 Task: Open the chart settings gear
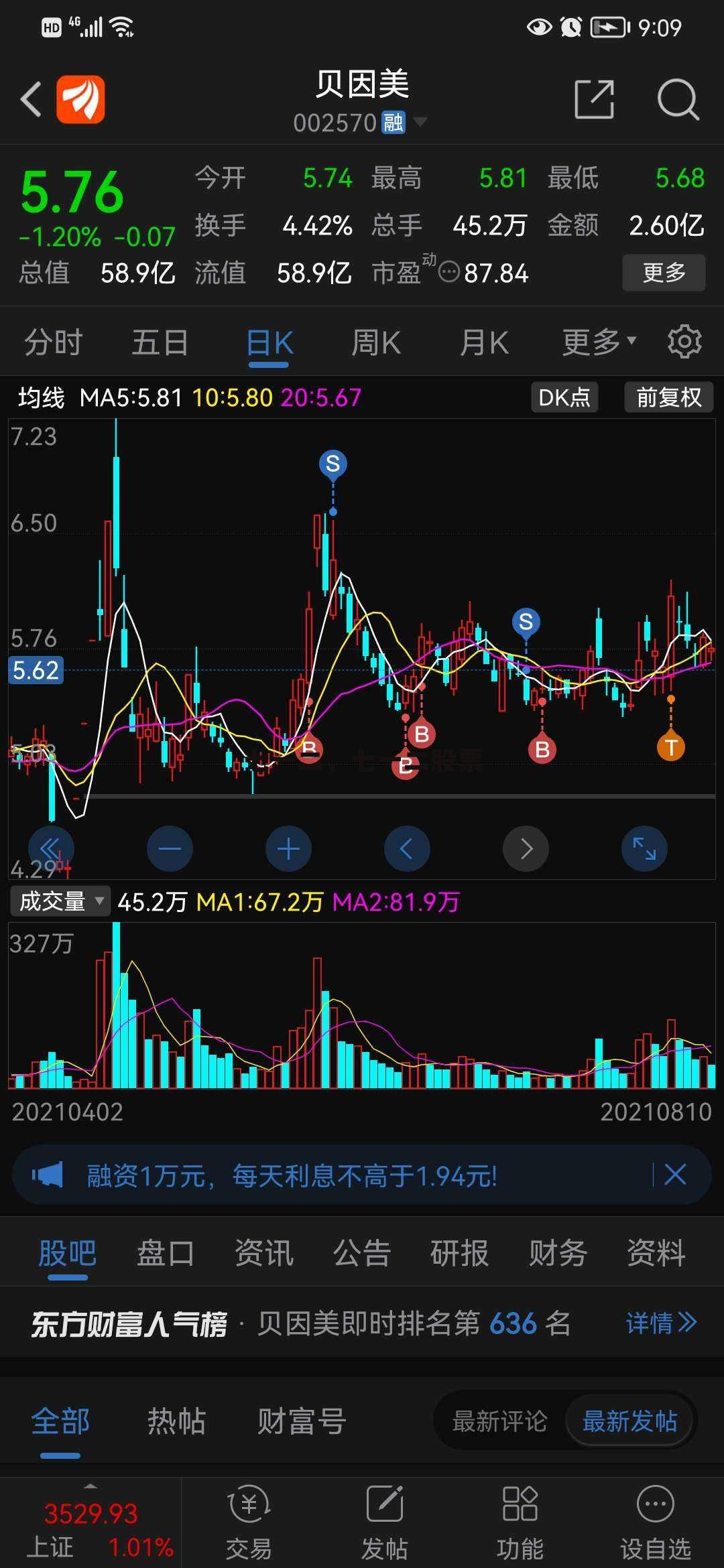(684, 342)
